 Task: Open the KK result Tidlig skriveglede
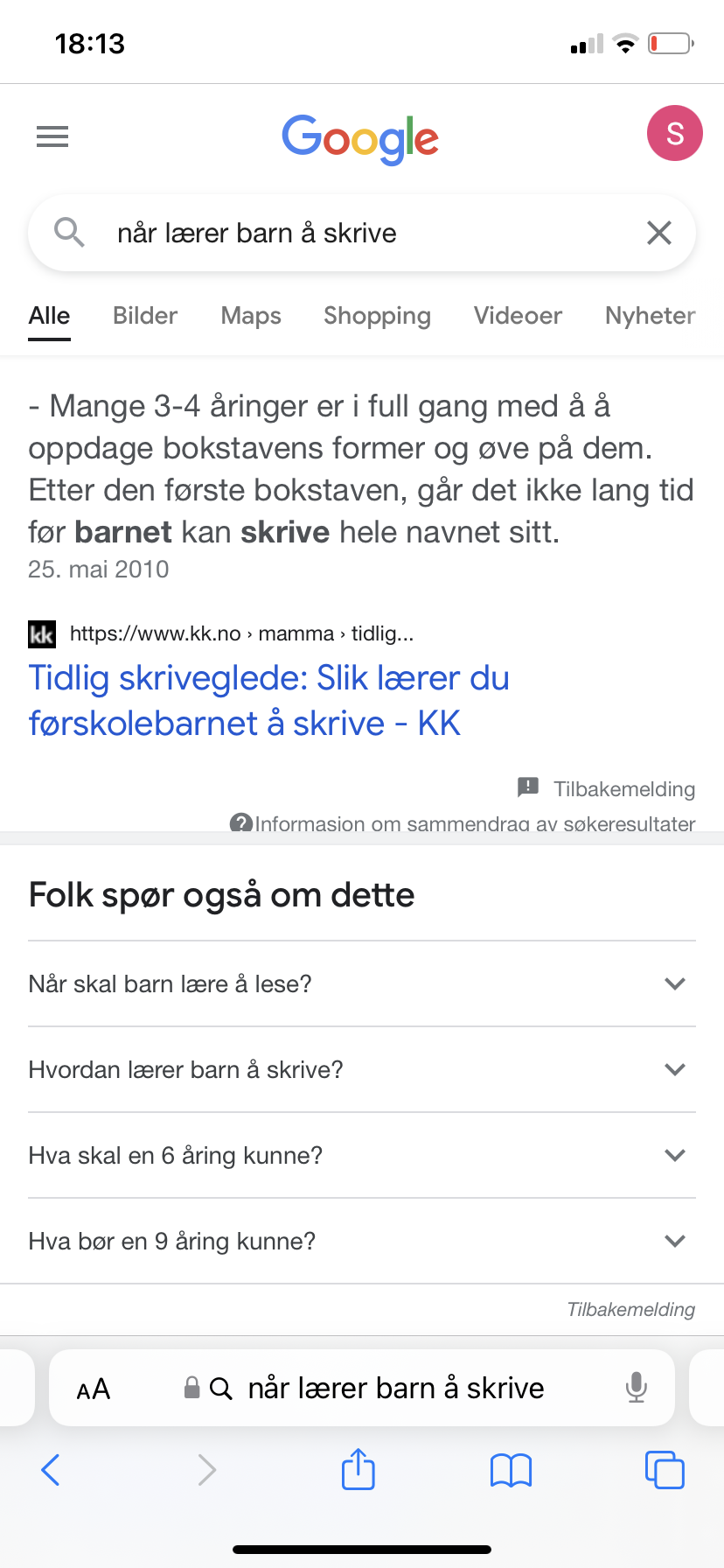click(268, 700)
